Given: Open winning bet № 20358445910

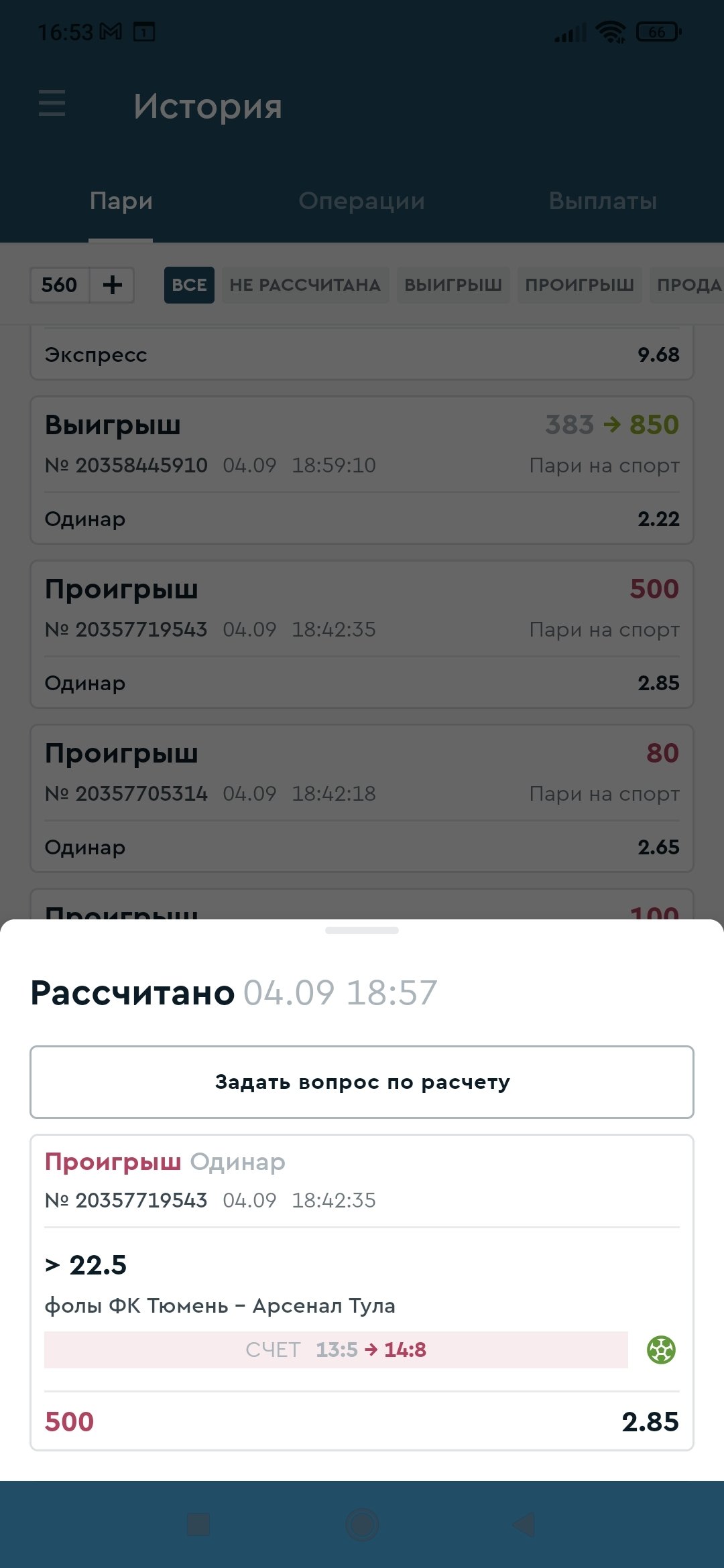Looking at the screenshot, I should [x=362, y=469].
